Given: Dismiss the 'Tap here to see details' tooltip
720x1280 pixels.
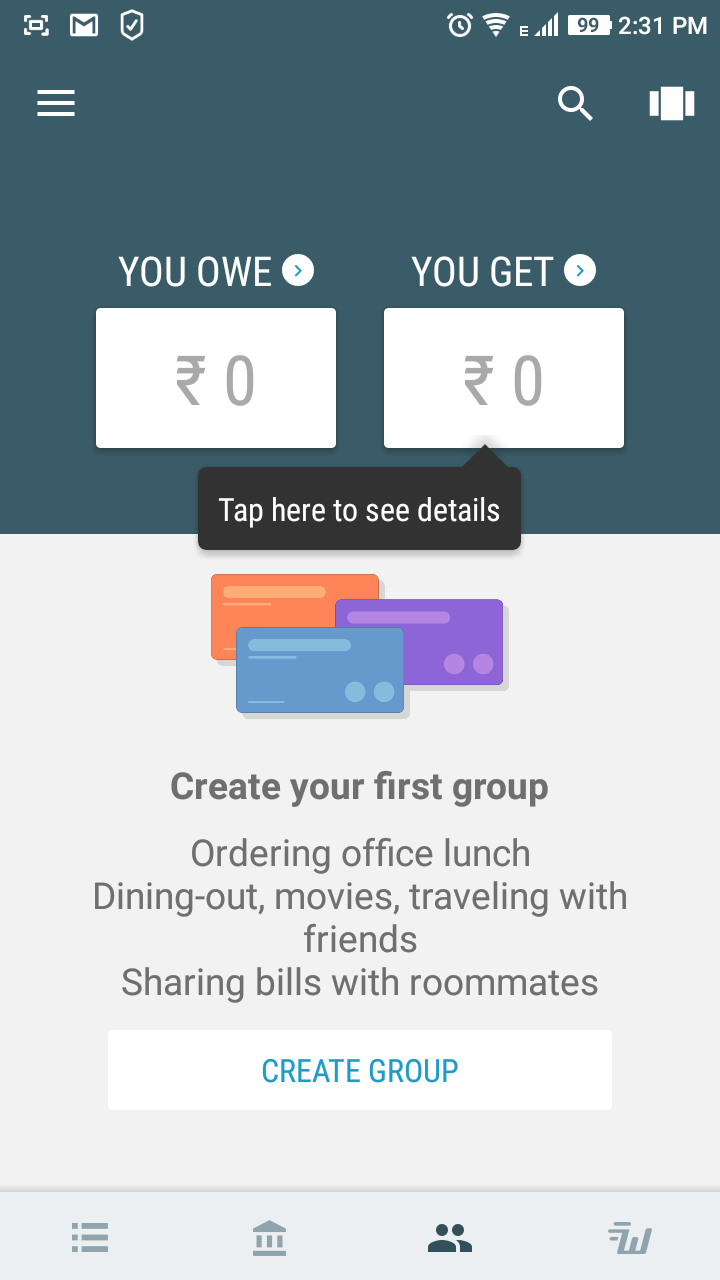Looking at the screenshot, I should [359, 510].
